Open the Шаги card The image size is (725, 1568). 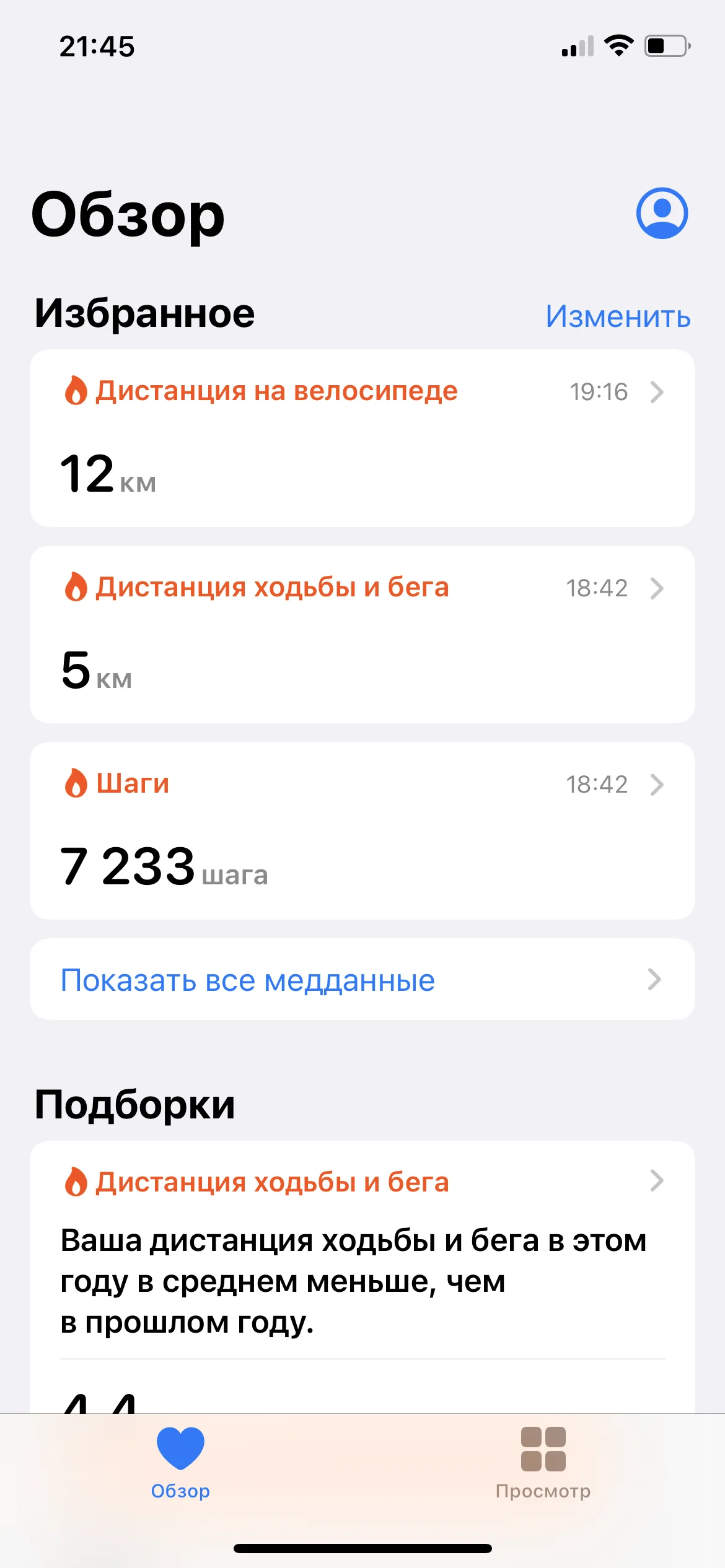[x=362, y=830]
